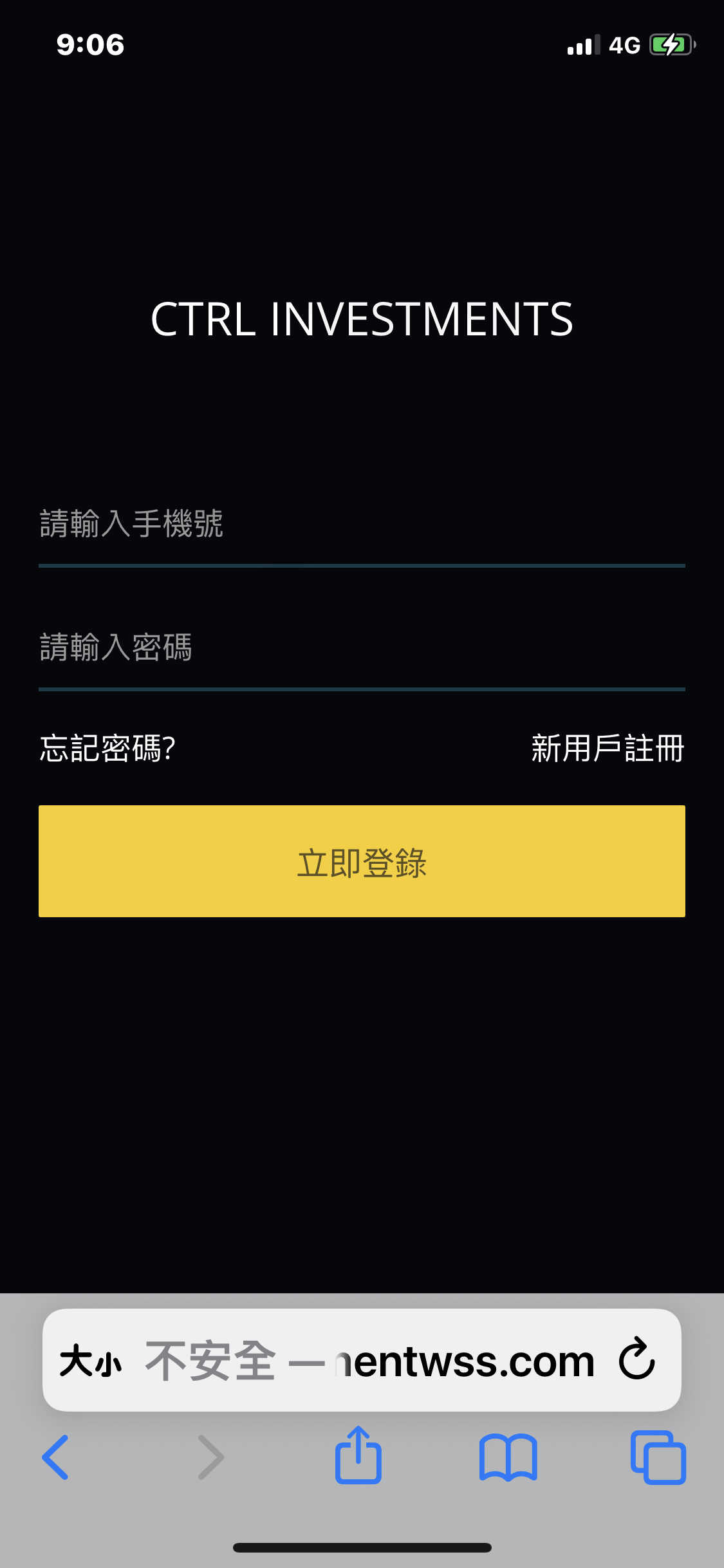Focus the password field 請輸入密碼

(x=362, y=648)
